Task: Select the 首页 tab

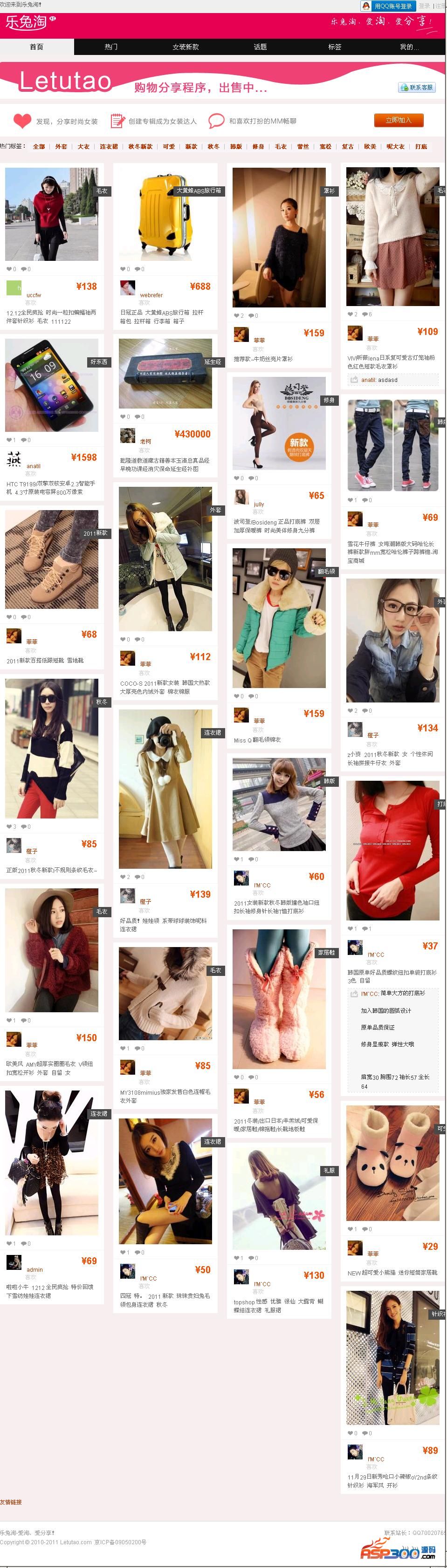Action: click(x=36, y=47)
